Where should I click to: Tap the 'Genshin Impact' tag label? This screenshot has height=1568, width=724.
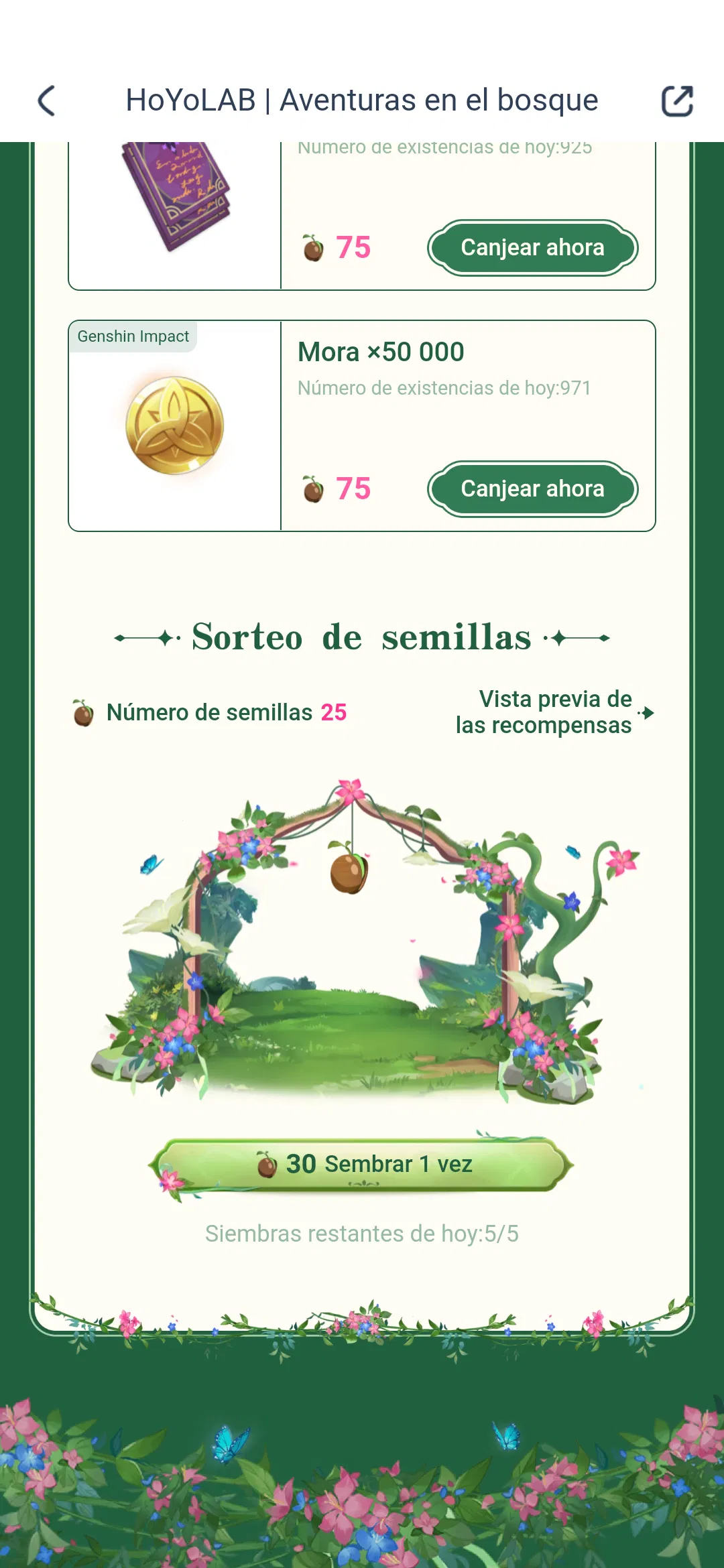132,337
